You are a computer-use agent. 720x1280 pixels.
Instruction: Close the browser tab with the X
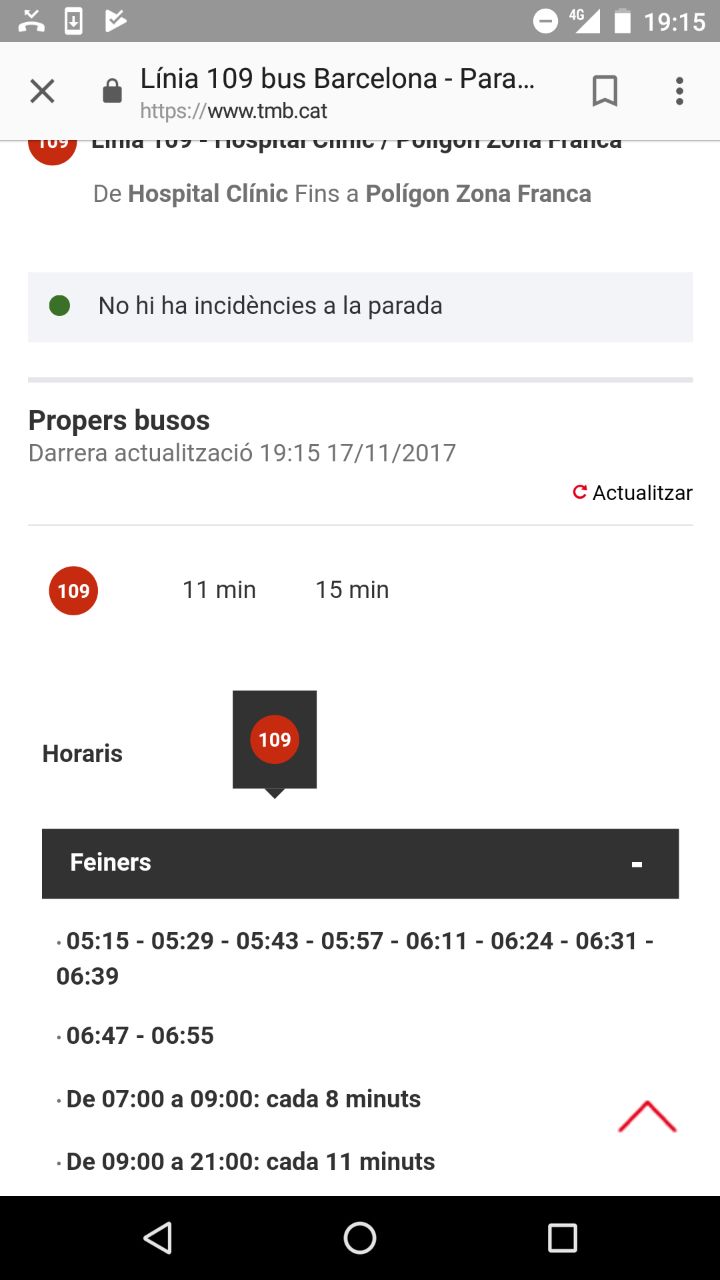tap(42, 92)
